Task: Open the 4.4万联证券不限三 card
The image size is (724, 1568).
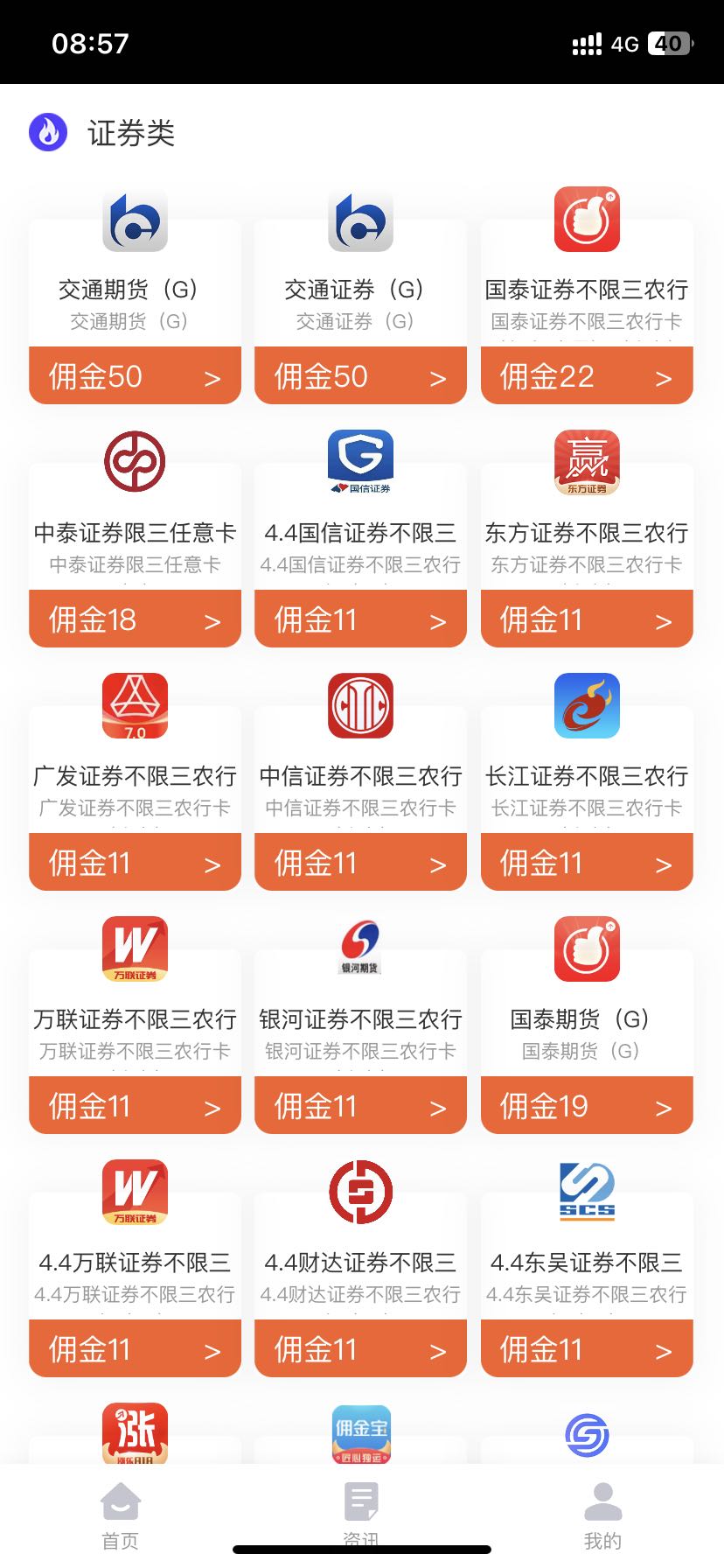Action: click(135, 1269)
